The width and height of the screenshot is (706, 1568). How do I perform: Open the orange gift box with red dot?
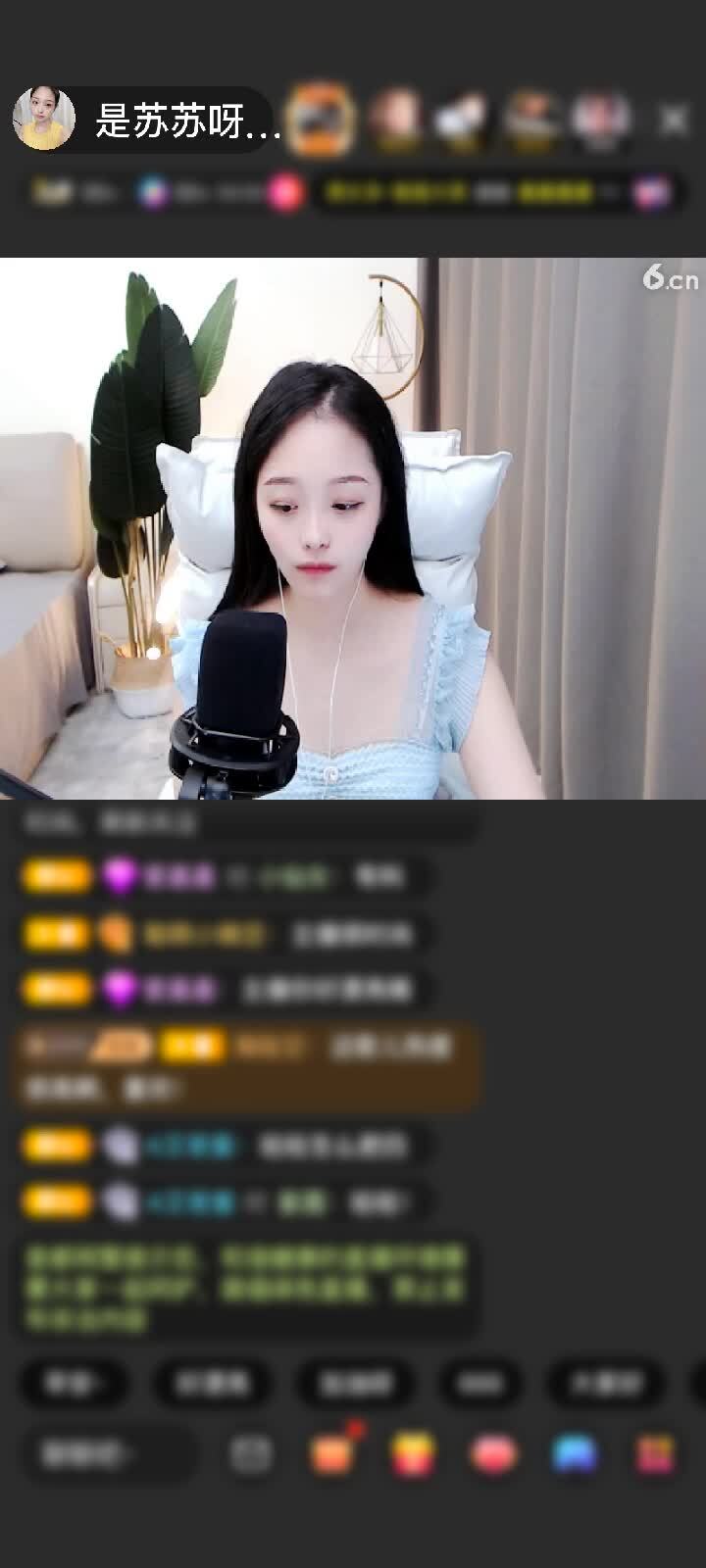tap(332, 1454)
